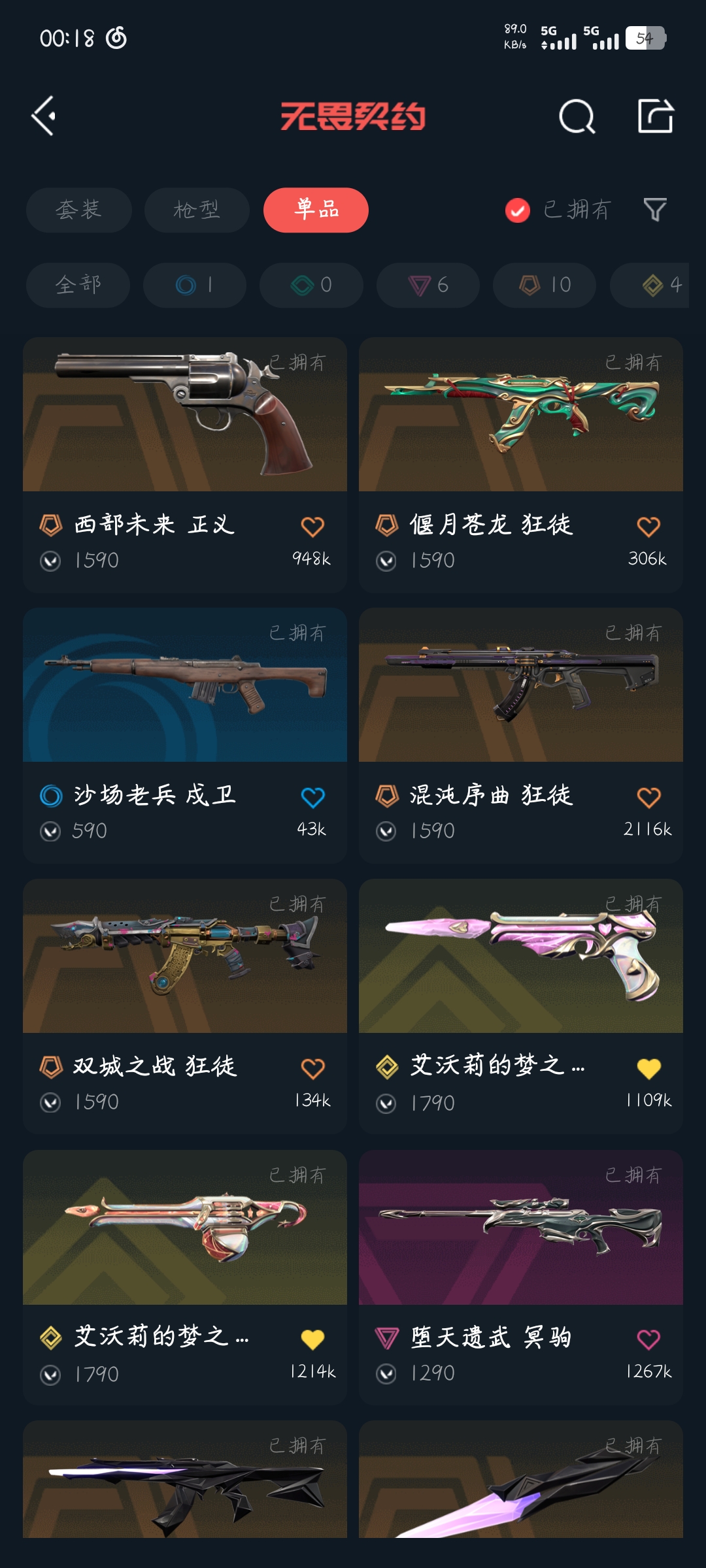
Task: Go back using the top-left arrow
Action: (44, 116)
